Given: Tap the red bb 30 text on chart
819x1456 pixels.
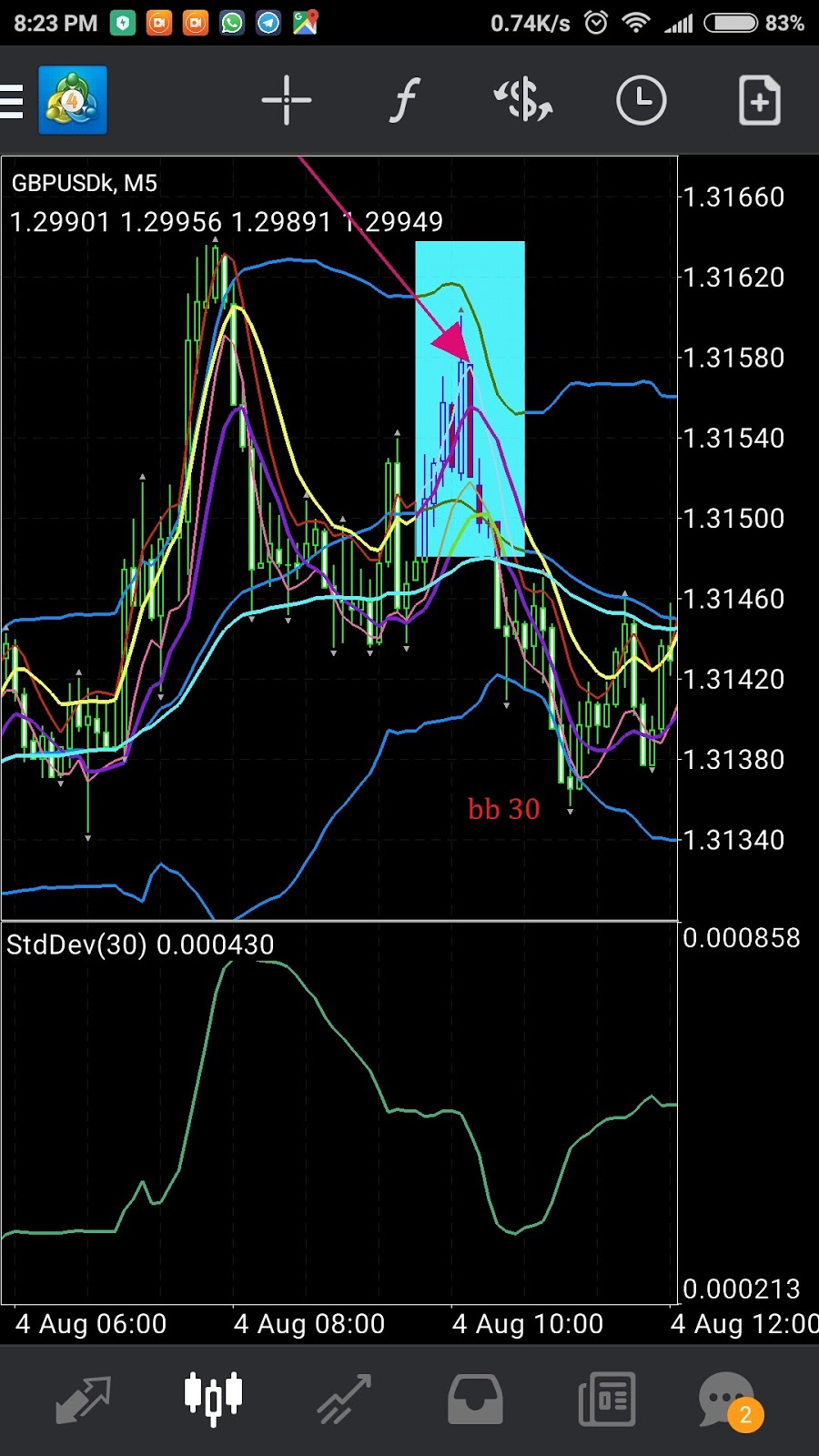Looking at the screenshot, I should [502, 808].
